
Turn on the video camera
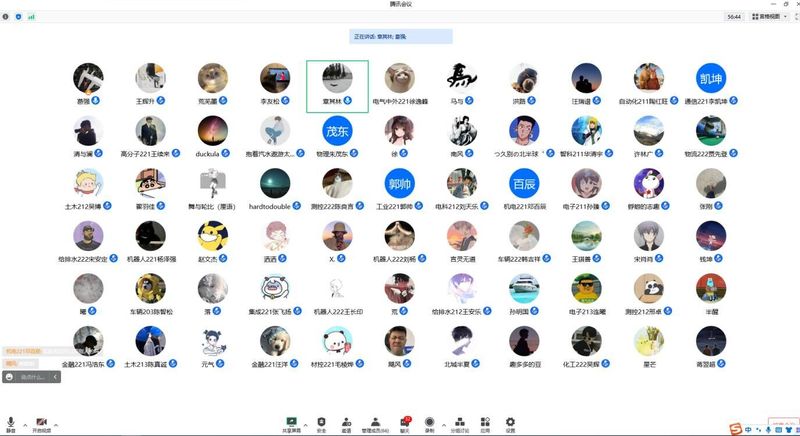pos(42,422)
